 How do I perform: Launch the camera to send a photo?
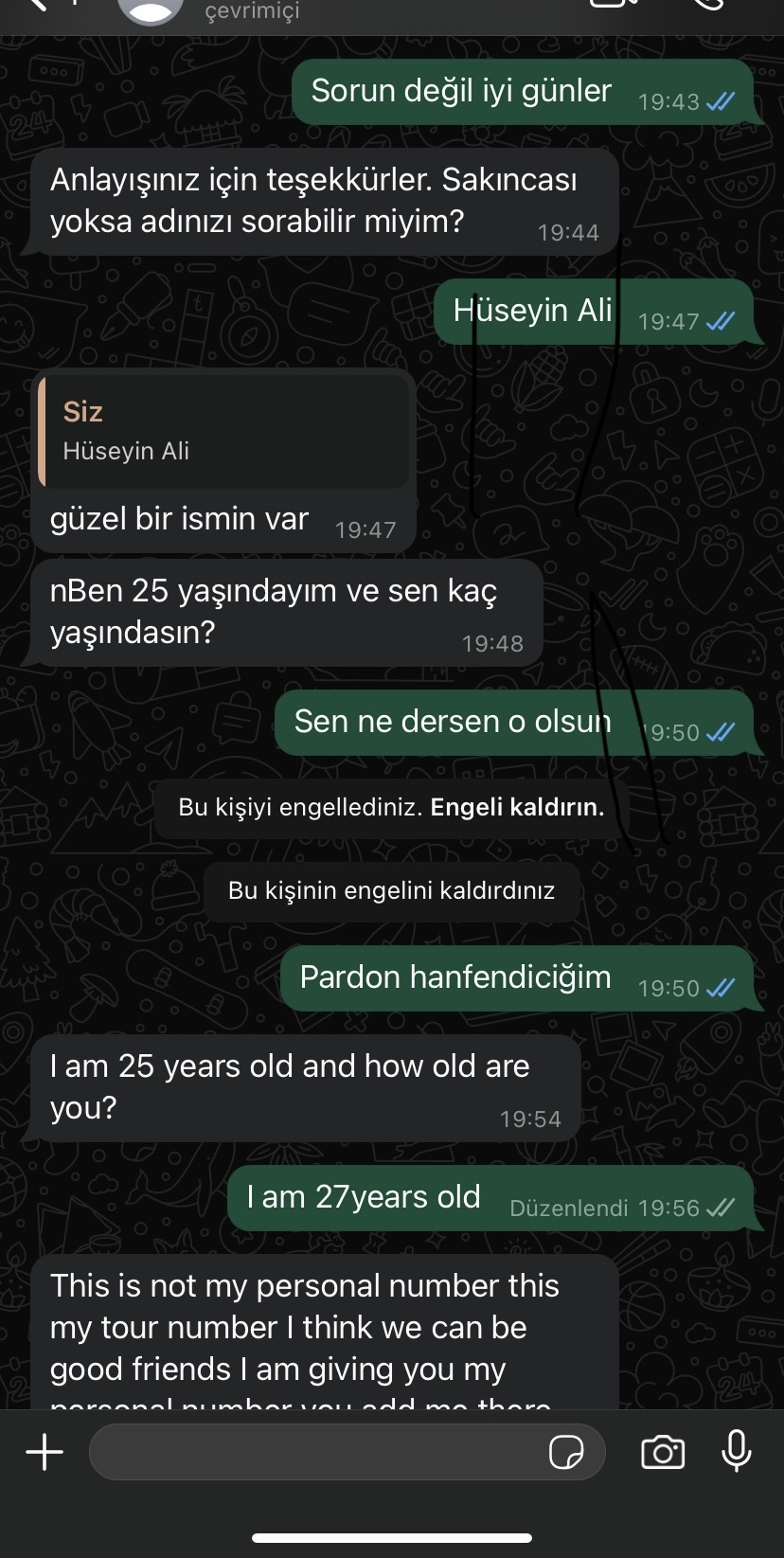click(x=663, y=1452)
